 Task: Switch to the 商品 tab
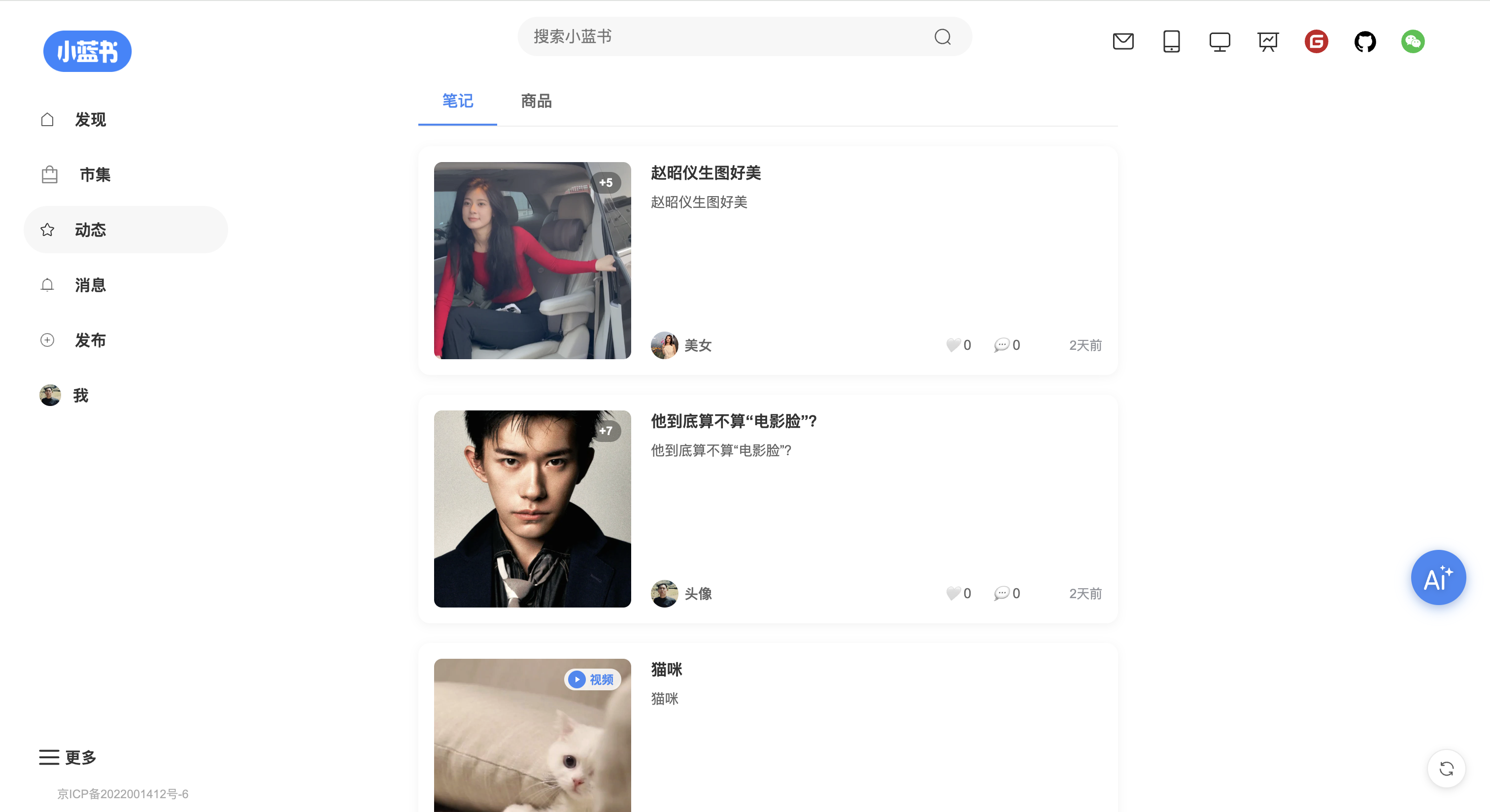coord(536,101)
